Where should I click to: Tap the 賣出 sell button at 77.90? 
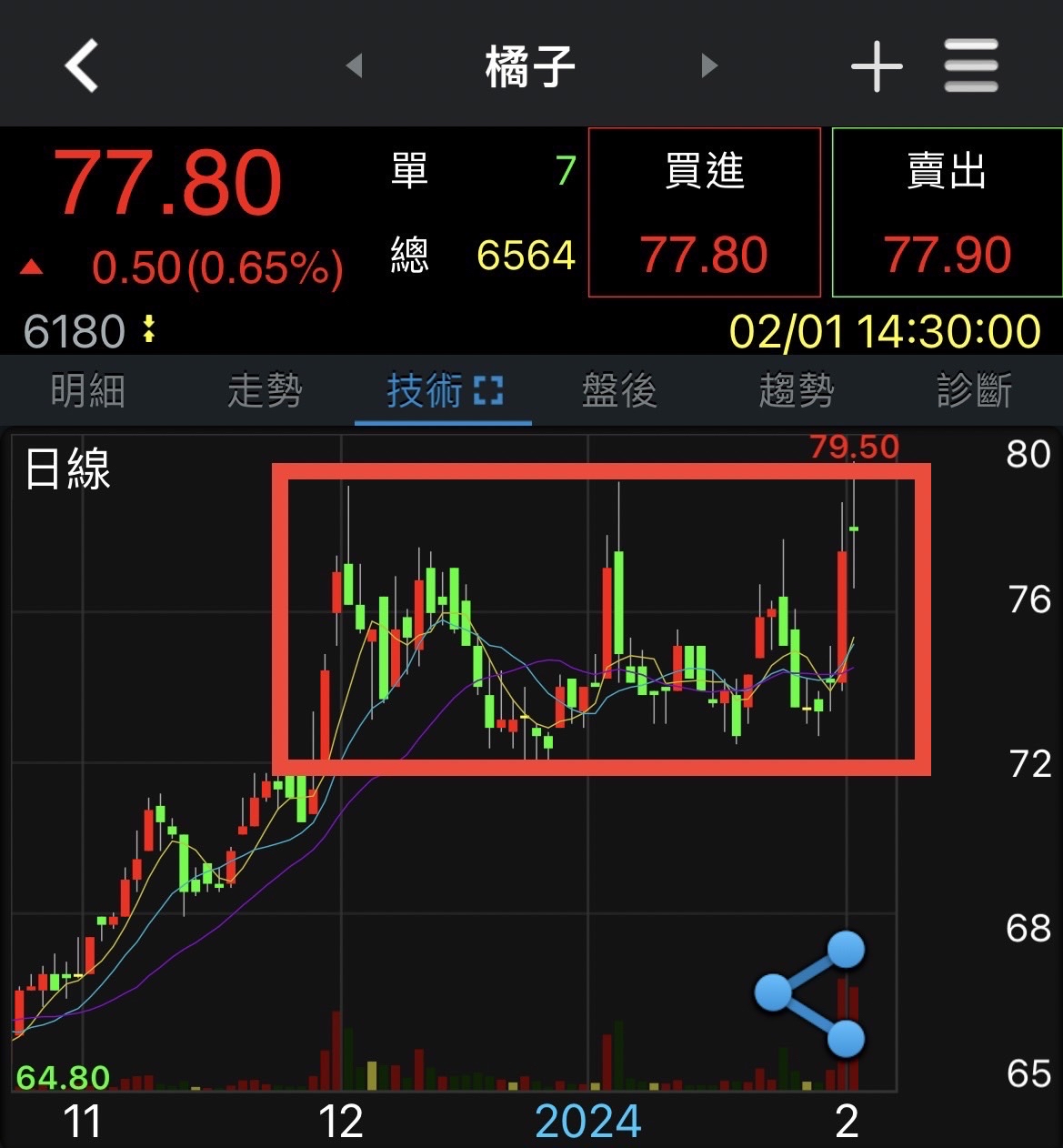[948, 212]
